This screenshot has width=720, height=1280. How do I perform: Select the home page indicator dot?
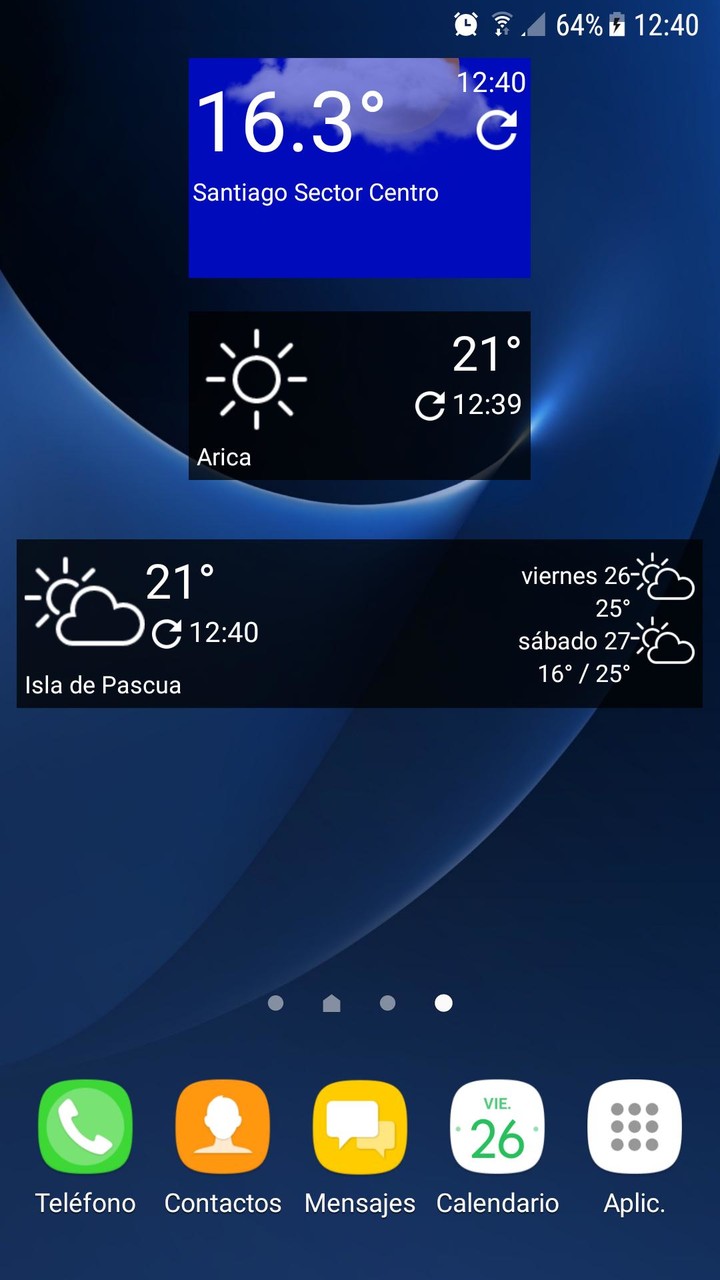tap(330, 1002)
